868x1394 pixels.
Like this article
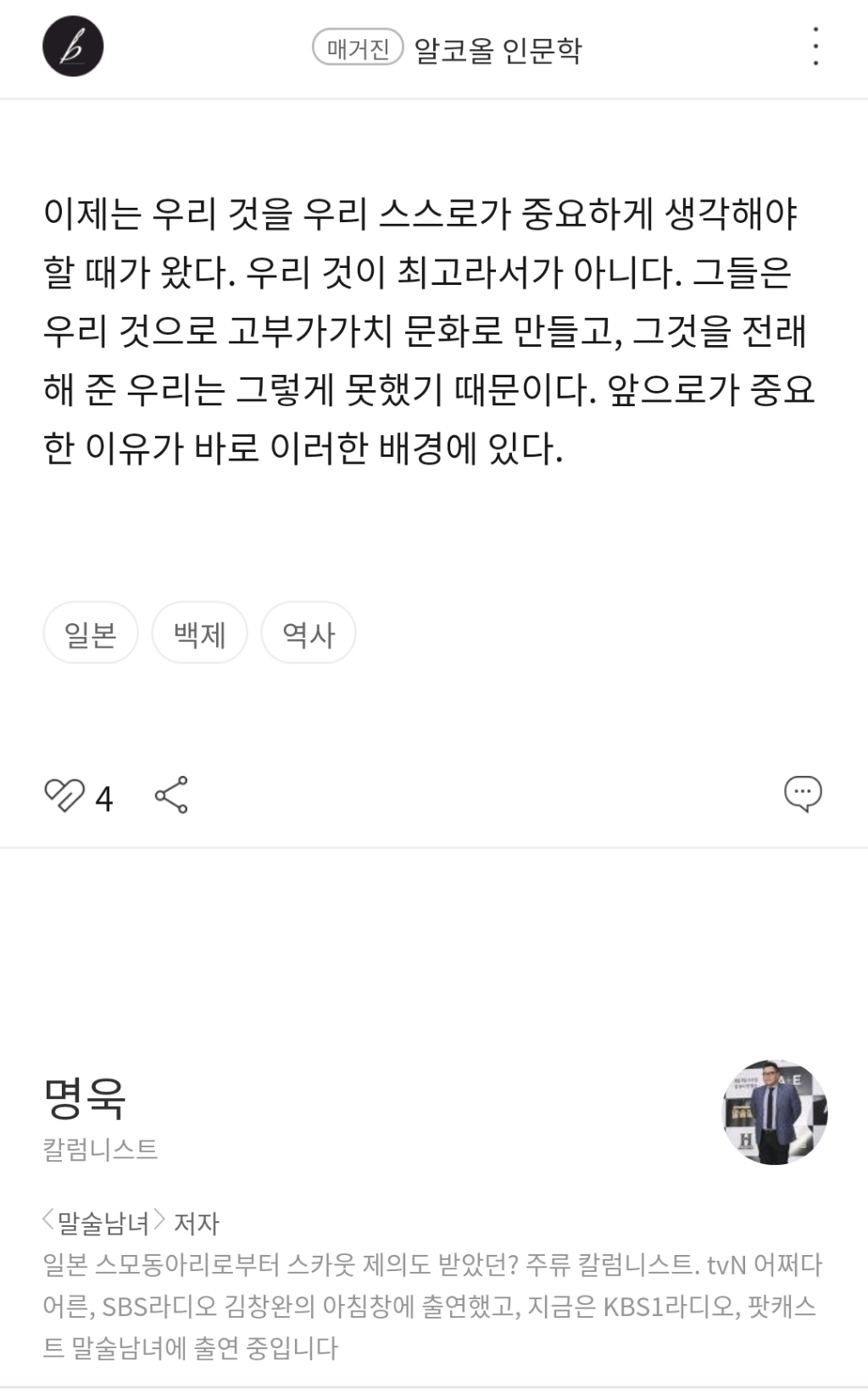click(x=64, y=795)
